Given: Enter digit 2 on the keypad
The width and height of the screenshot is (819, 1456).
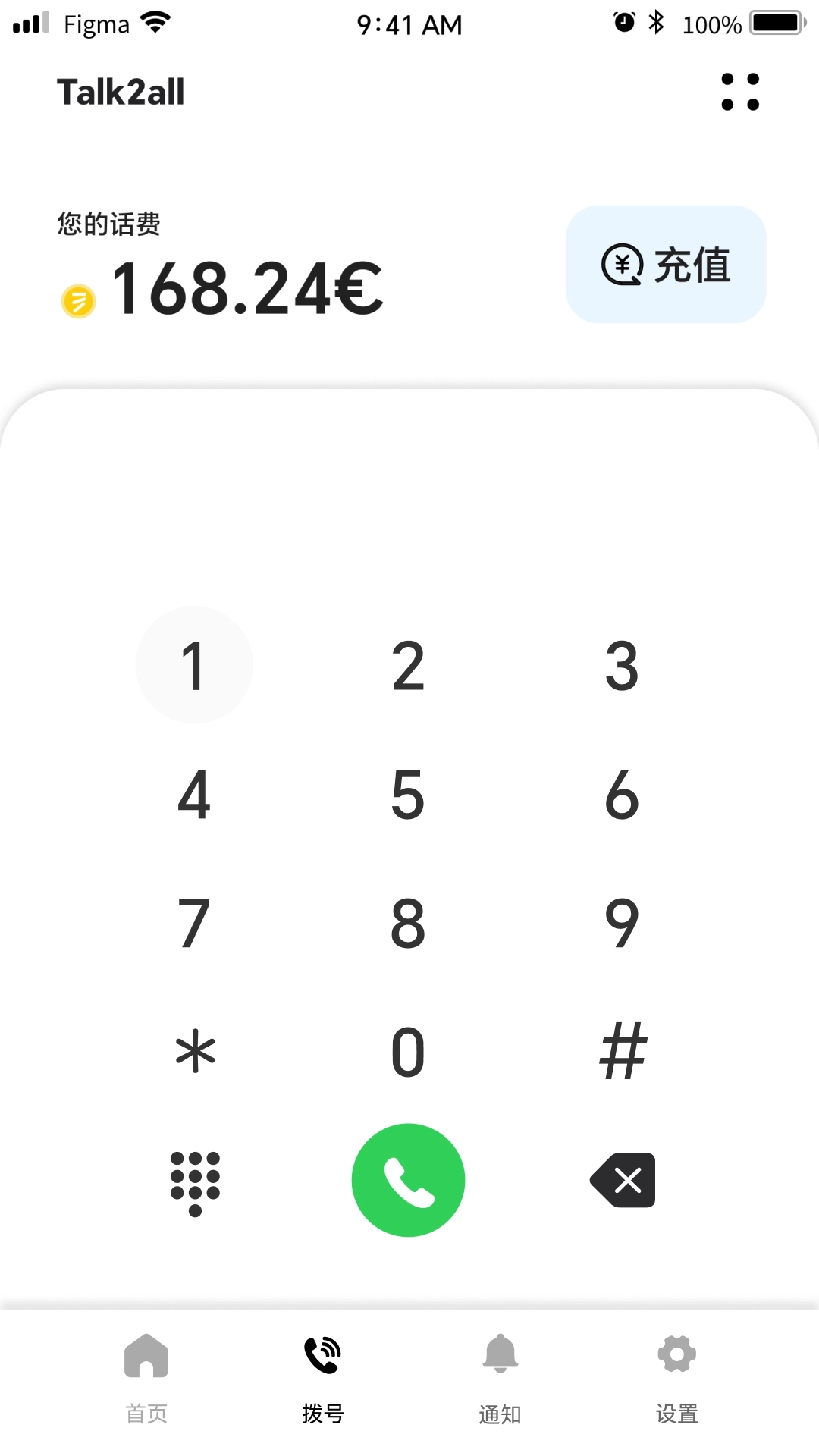Looking at the screenshot, I should tap(408, 665).
